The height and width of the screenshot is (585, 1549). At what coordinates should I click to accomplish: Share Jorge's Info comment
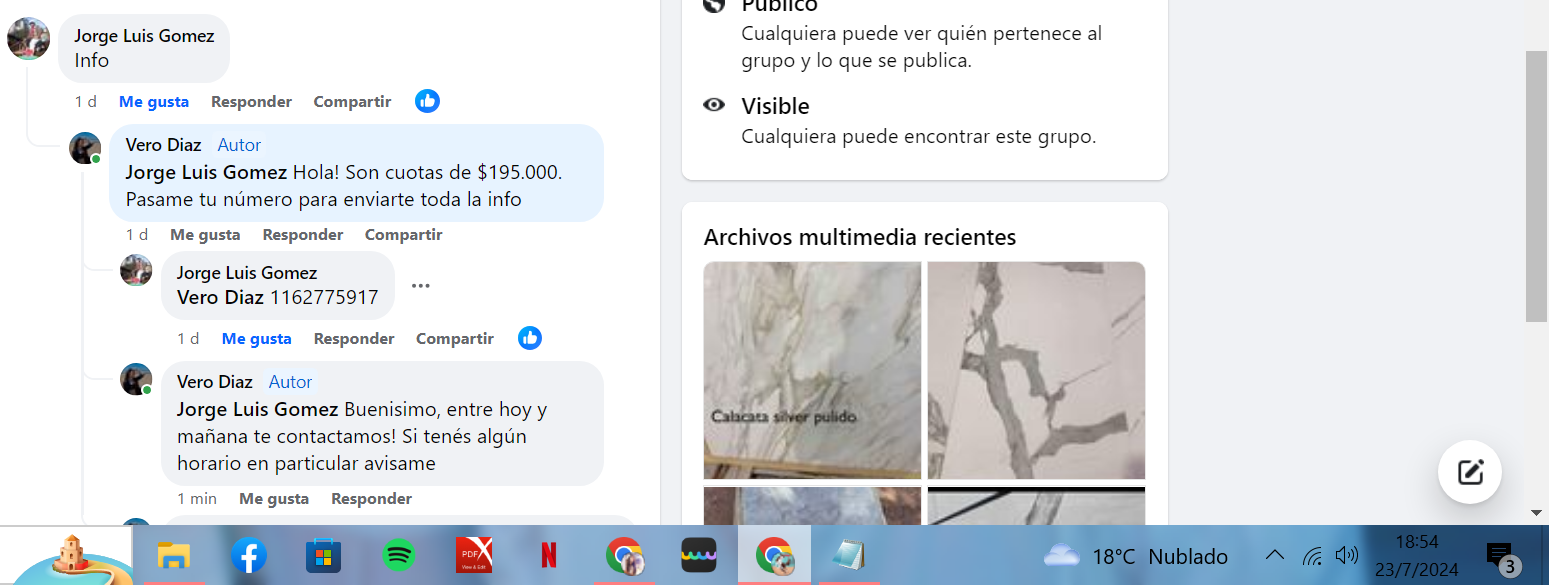[352, 102]
